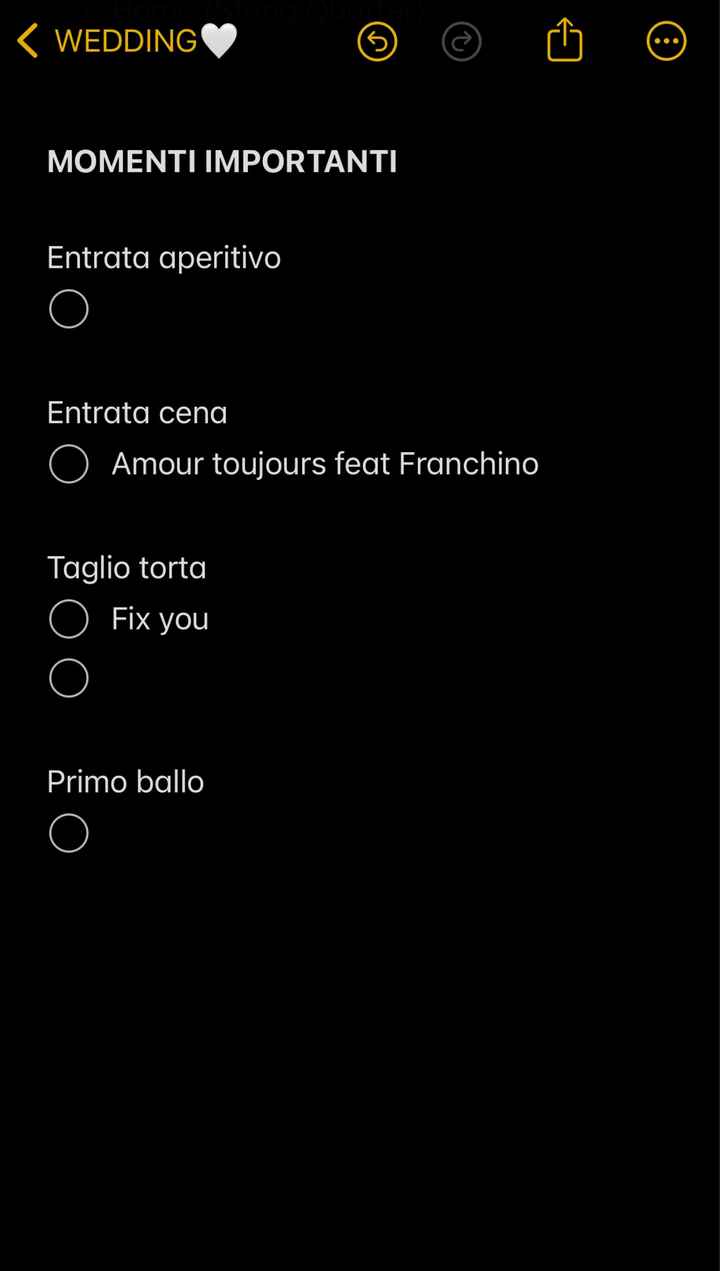This screenshot has width=720, height=1271.
Task: Check the circle under Entrata aperitivo
Action: (68, 308)
